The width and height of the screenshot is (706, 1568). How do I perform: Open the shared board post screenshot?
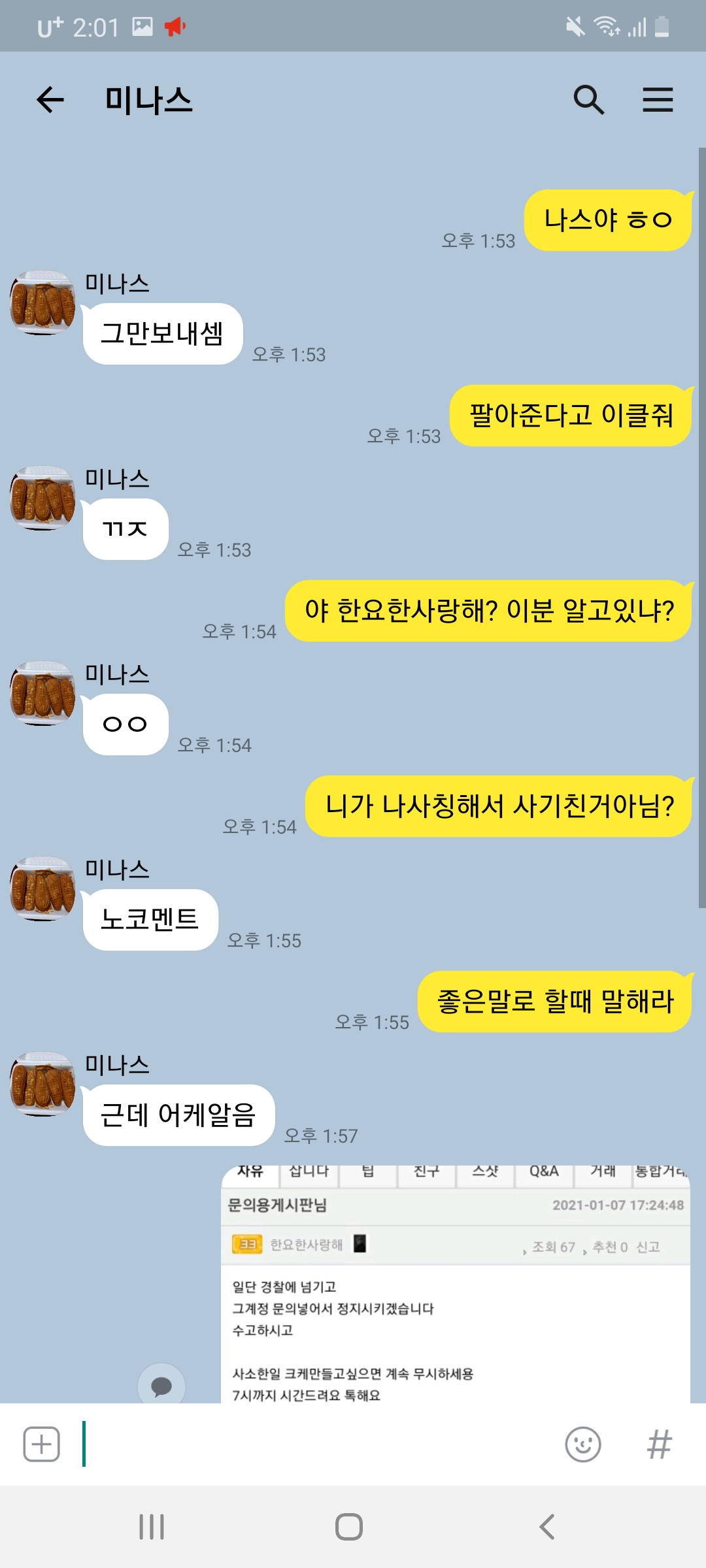point(456,1284)
